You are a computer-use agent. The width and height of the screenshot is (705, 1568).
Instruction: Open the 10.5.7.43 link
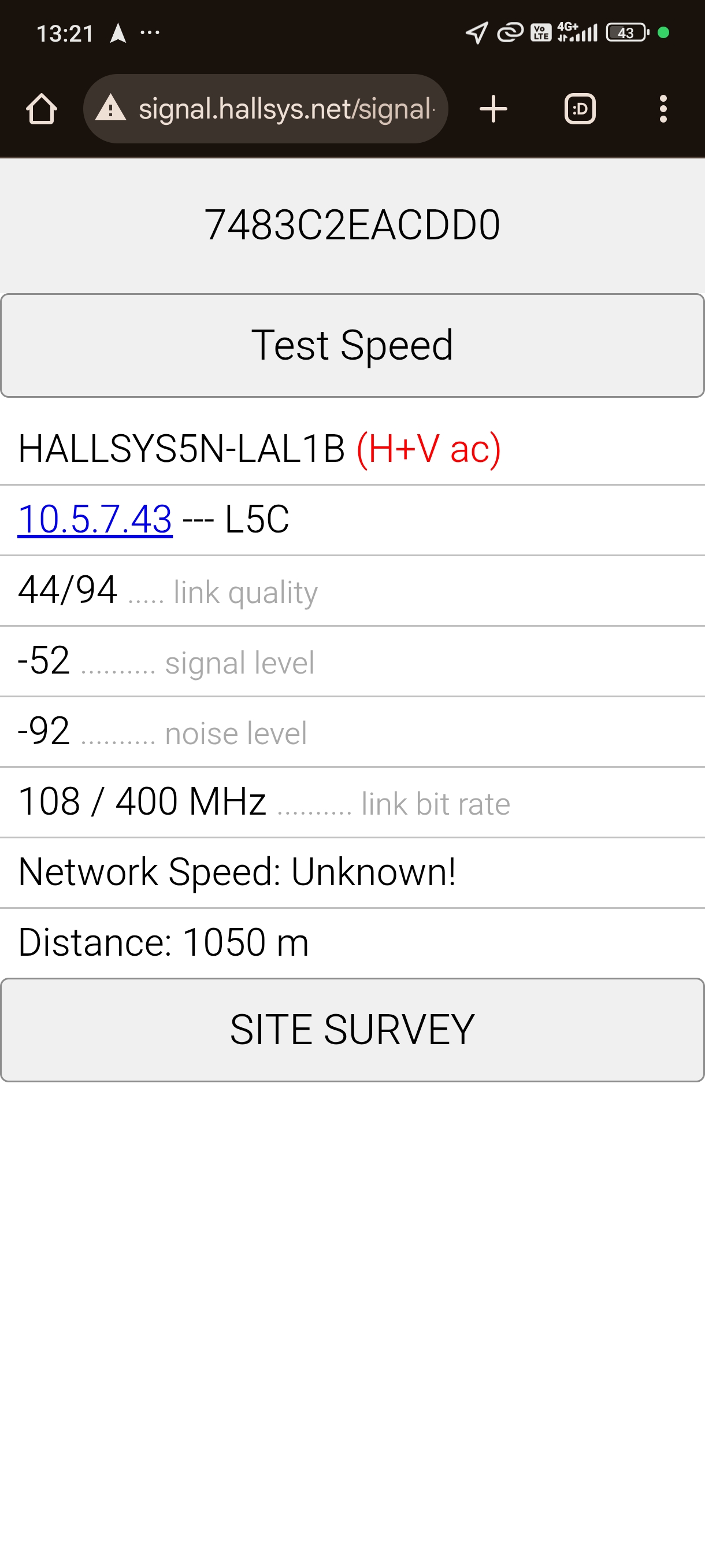(95, 520)
